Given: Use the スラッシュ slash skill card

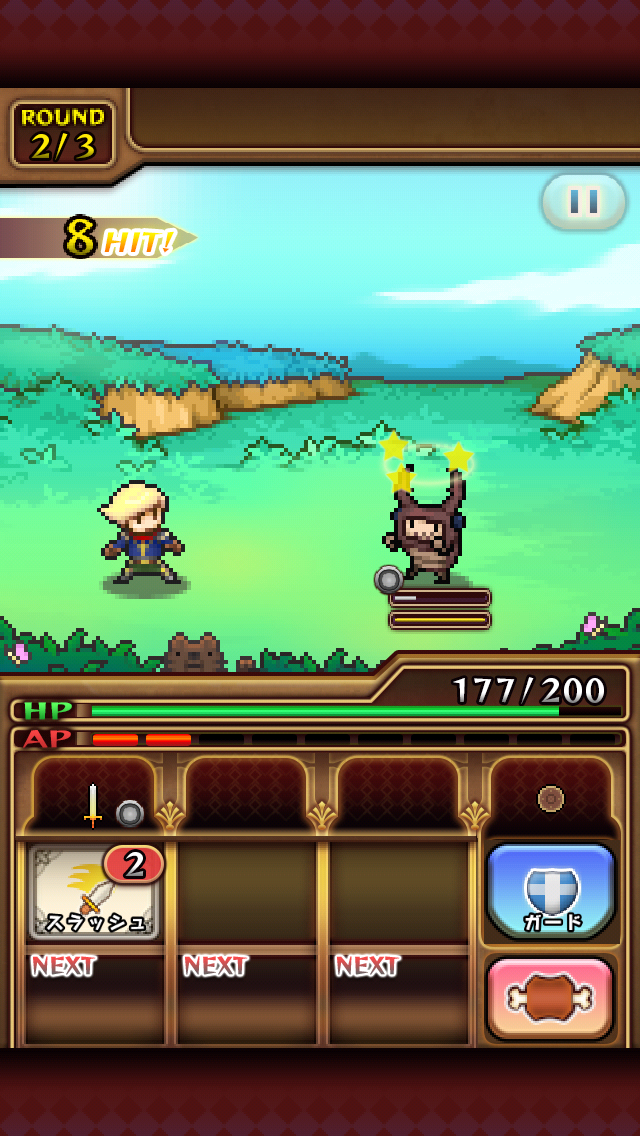Looking at the screenshot, I should (x=93, y=892).
